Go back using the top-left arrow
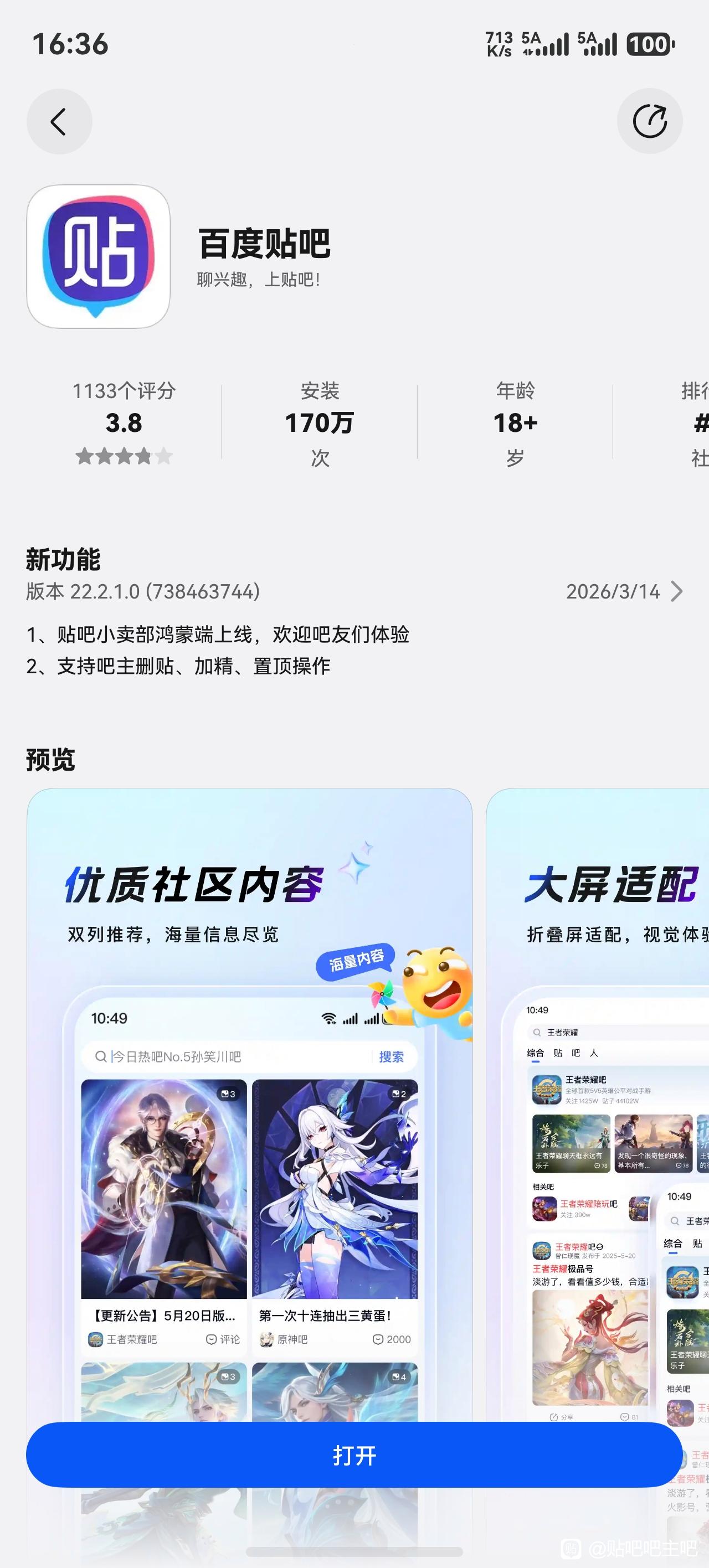 (59, 122)
